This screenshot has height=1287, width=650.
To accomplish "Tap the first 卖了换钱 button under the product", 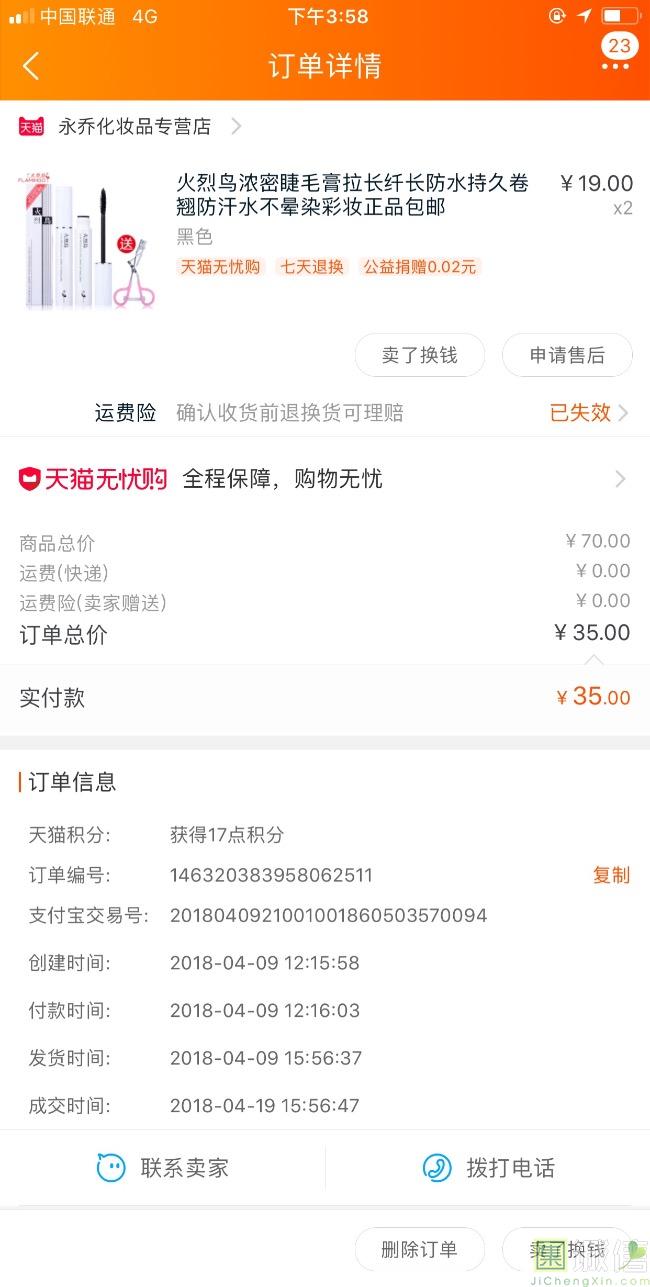I will click(x=420, y=355).
